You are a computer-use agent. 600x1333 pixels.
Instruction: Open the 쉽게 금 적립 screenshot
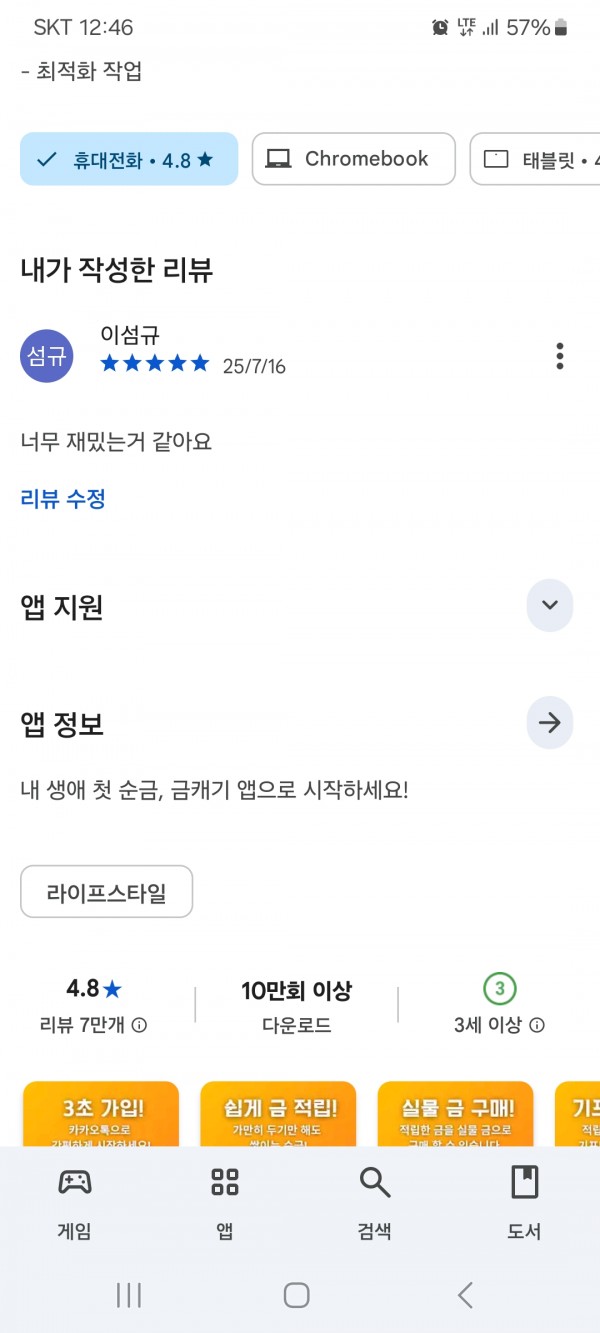pos(278,1113)
